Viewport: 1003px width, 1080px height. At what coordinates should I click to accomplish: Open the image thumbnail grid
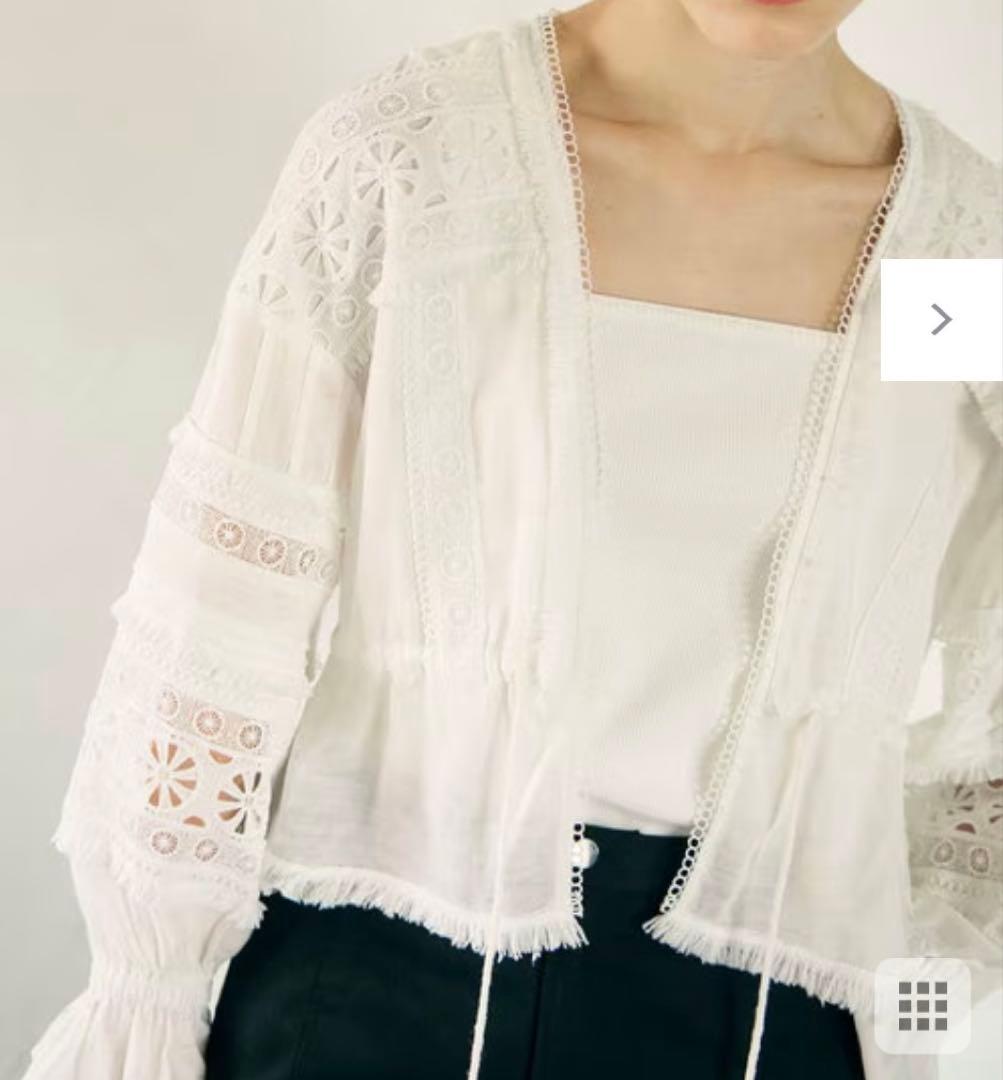(x=923, y=1006)
